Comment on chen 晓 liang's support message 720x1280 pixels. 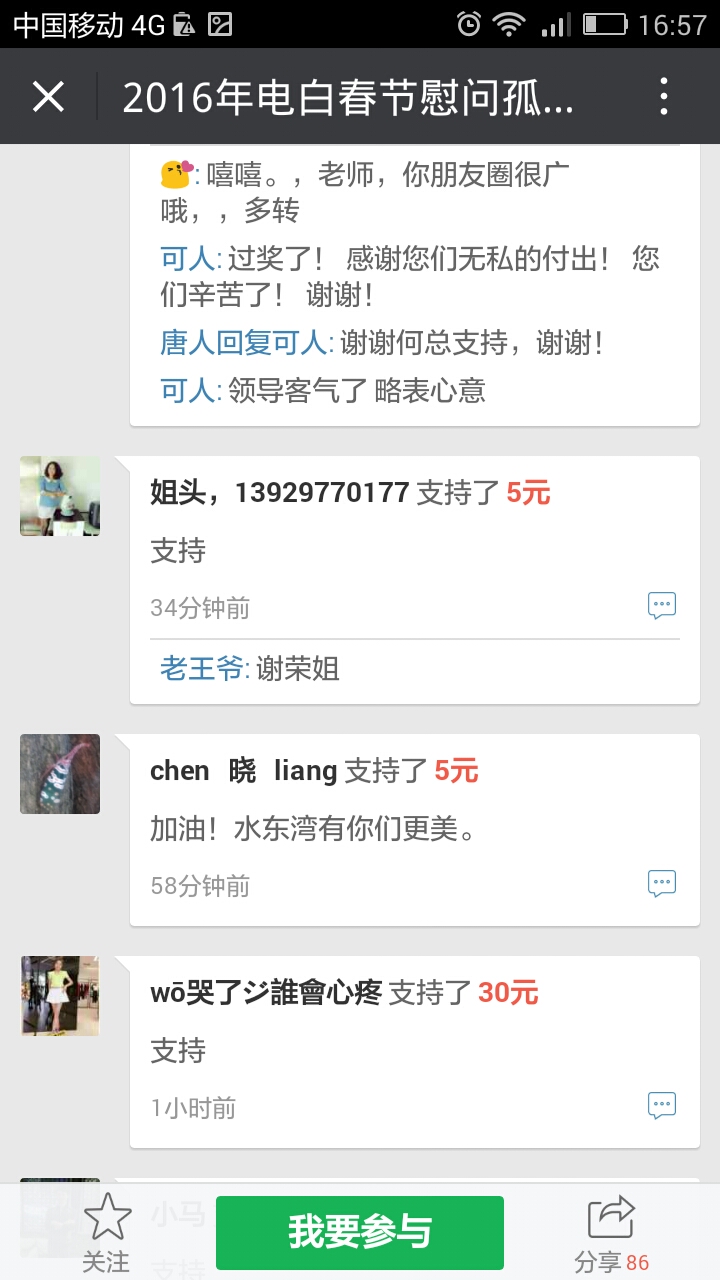[x=661, y=883]
